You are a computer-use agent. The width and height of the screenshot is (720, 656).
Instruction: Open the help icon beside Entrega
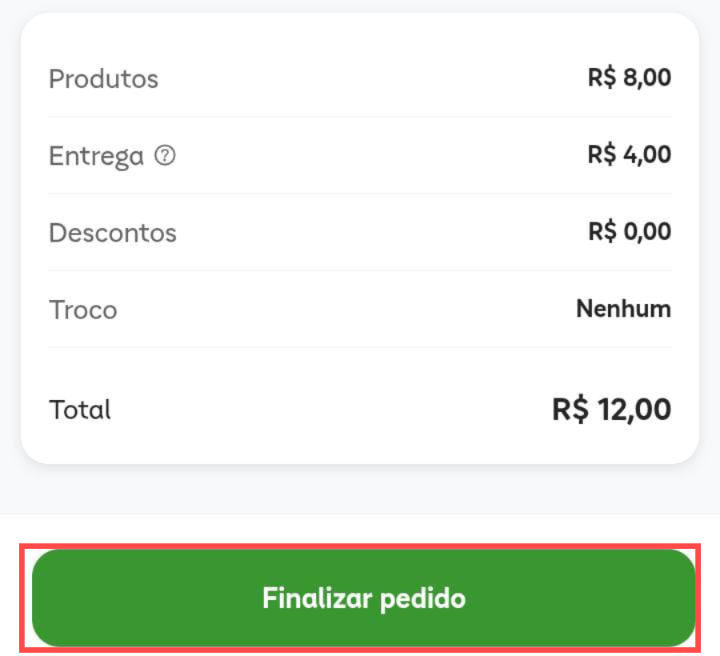165,156
